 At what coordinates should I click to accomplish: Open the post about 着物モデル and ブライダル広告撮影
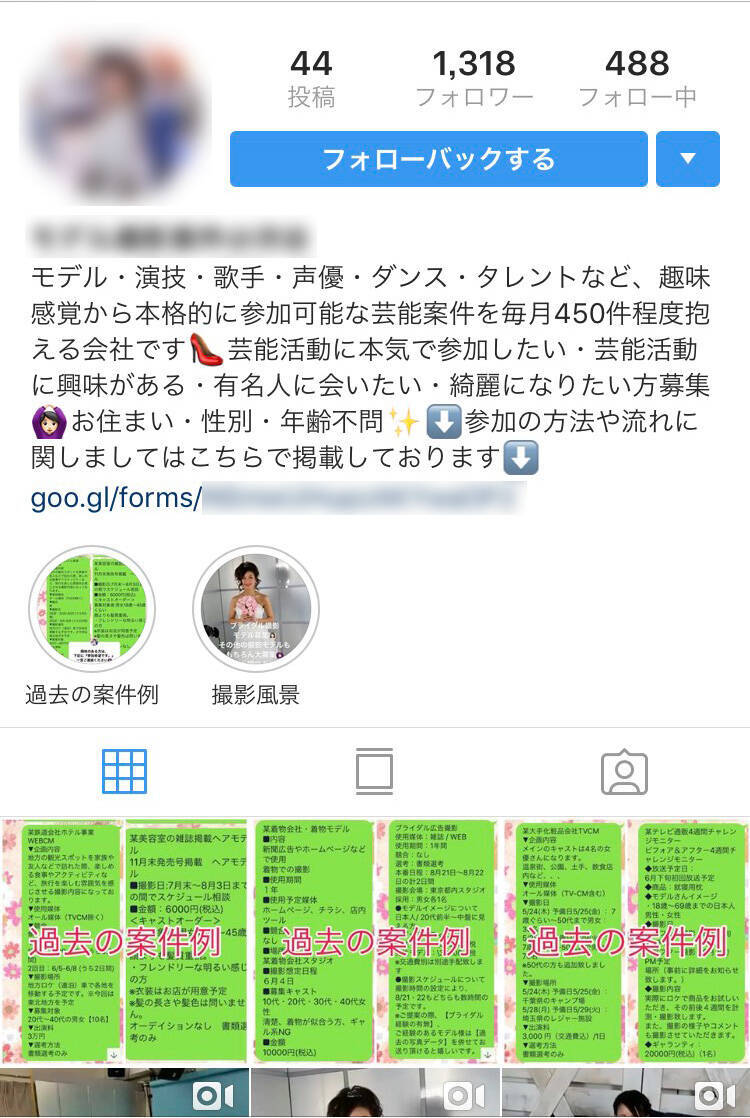click(375, 940)
